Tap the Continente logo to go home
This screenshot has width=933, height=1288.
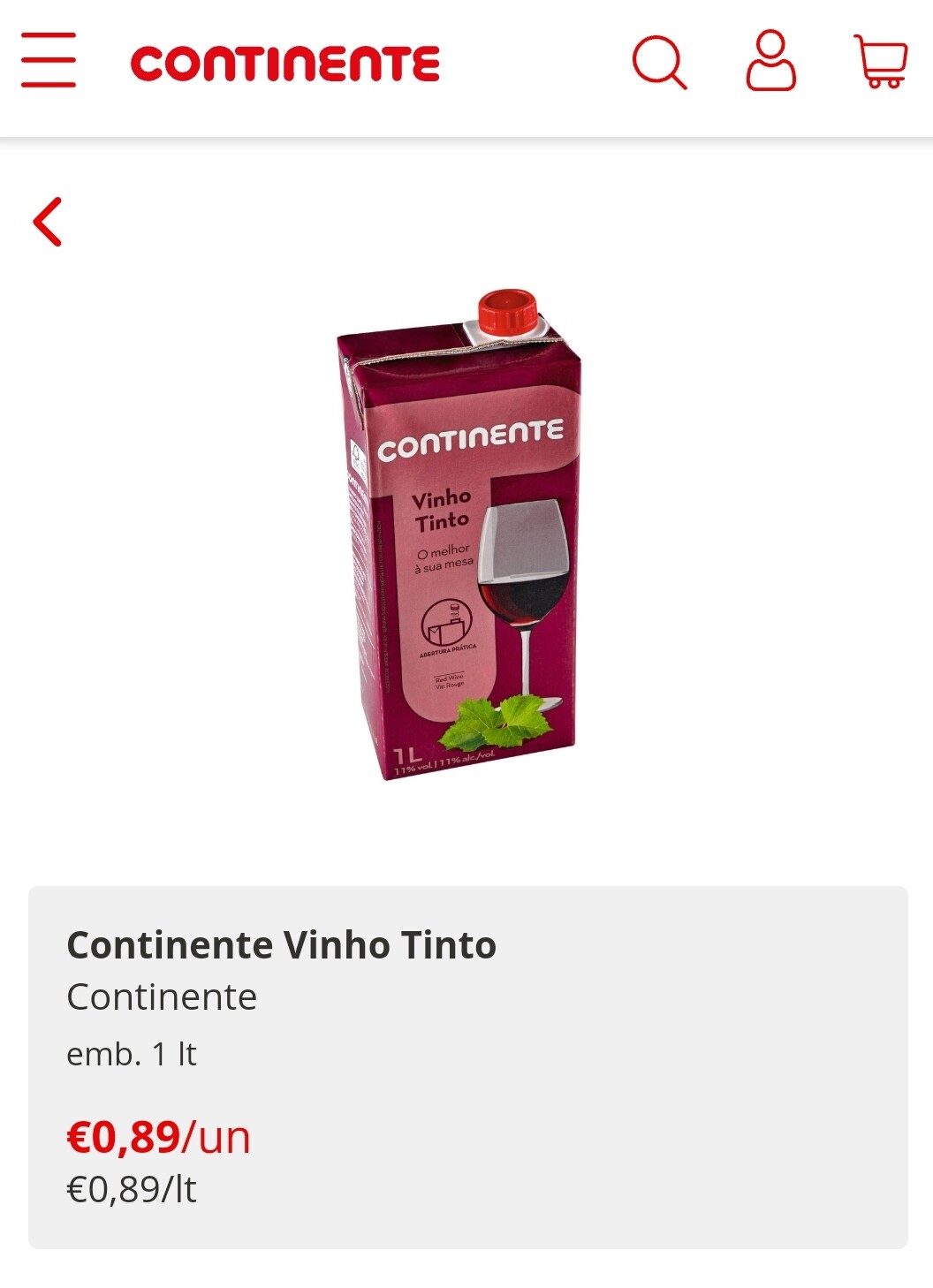tap(284, 64)
